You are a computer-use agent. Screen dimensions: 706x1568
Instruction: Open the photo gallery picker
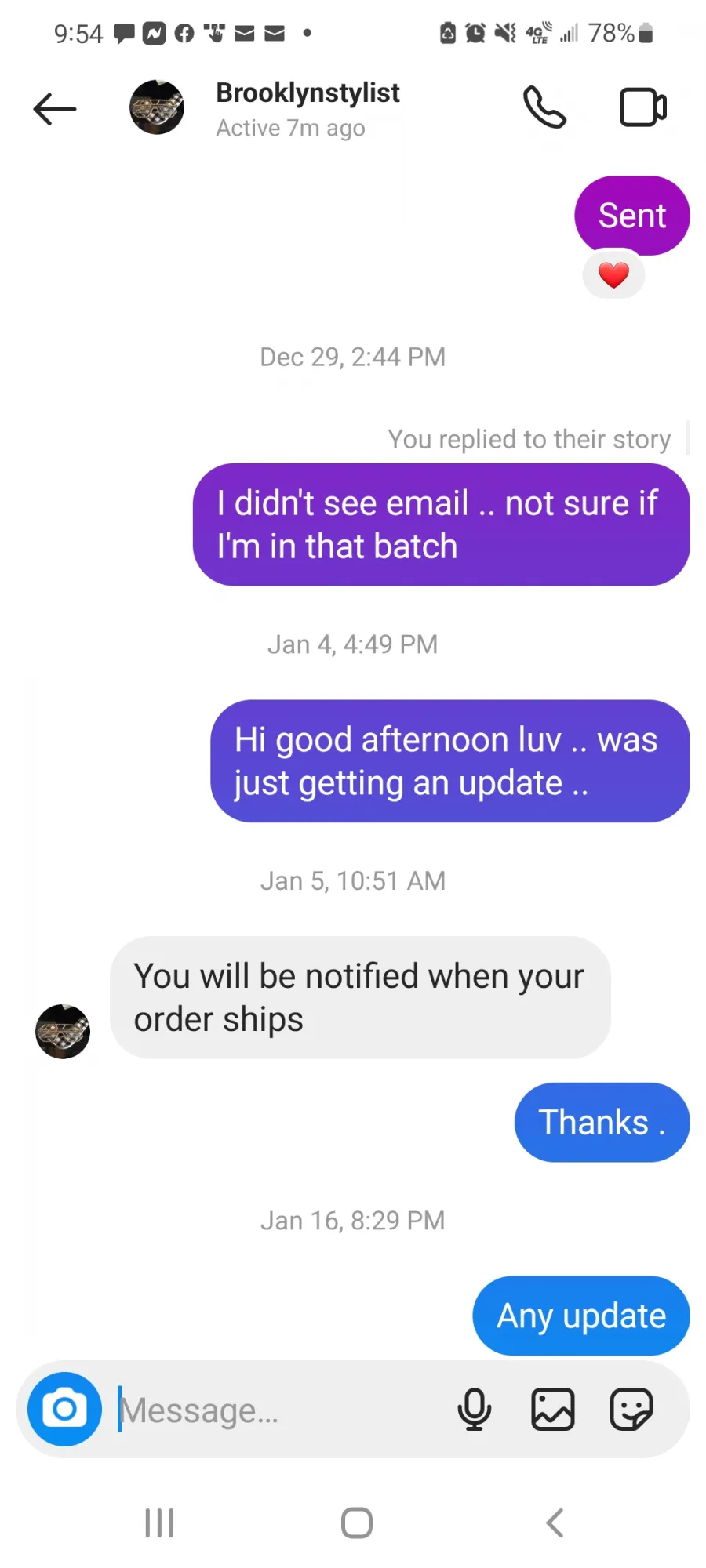tap(553, 1409)
